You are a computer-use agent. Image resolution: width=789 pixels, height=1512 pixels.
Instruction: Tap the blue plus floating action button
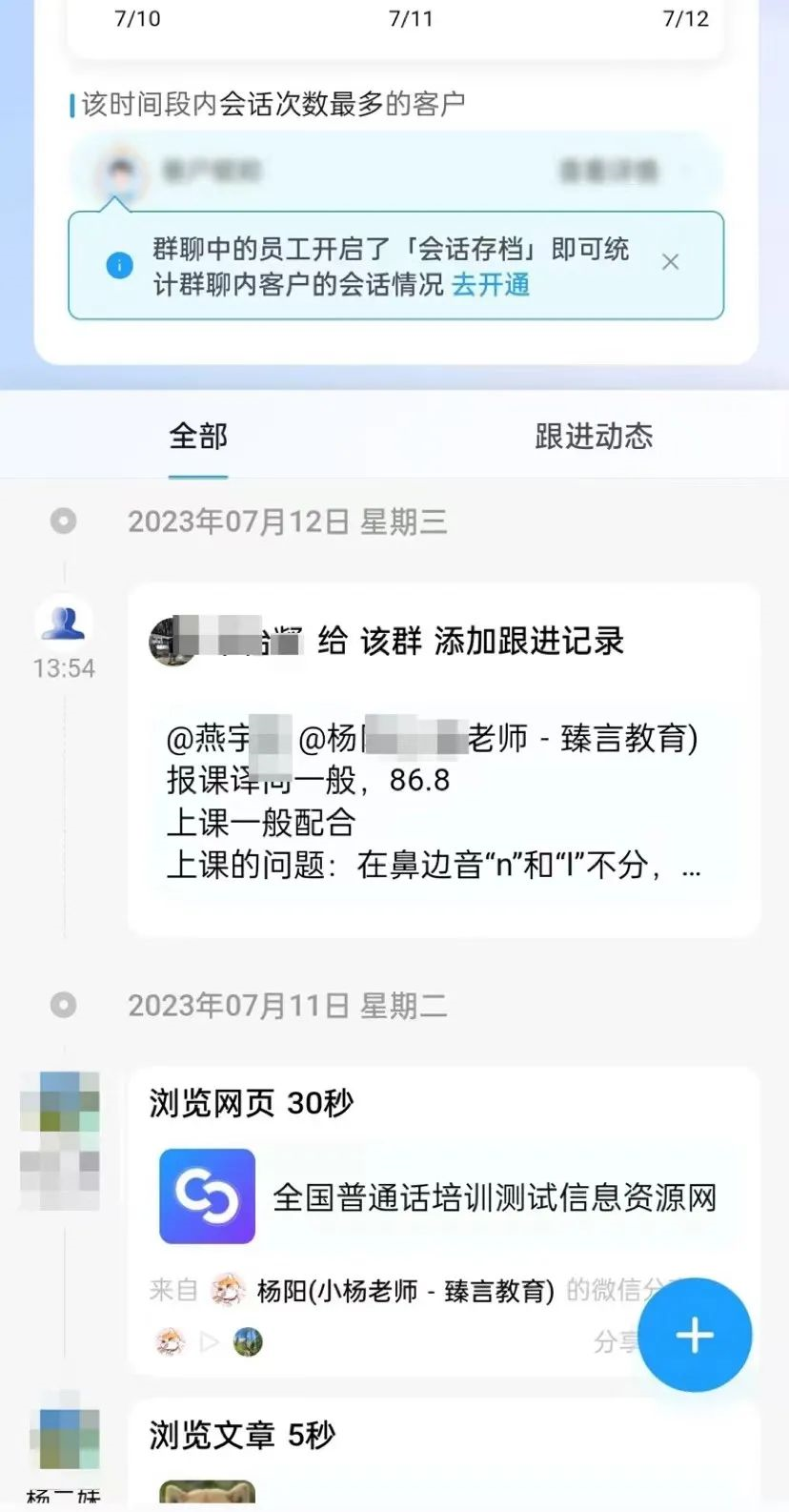pos(695,1335)
